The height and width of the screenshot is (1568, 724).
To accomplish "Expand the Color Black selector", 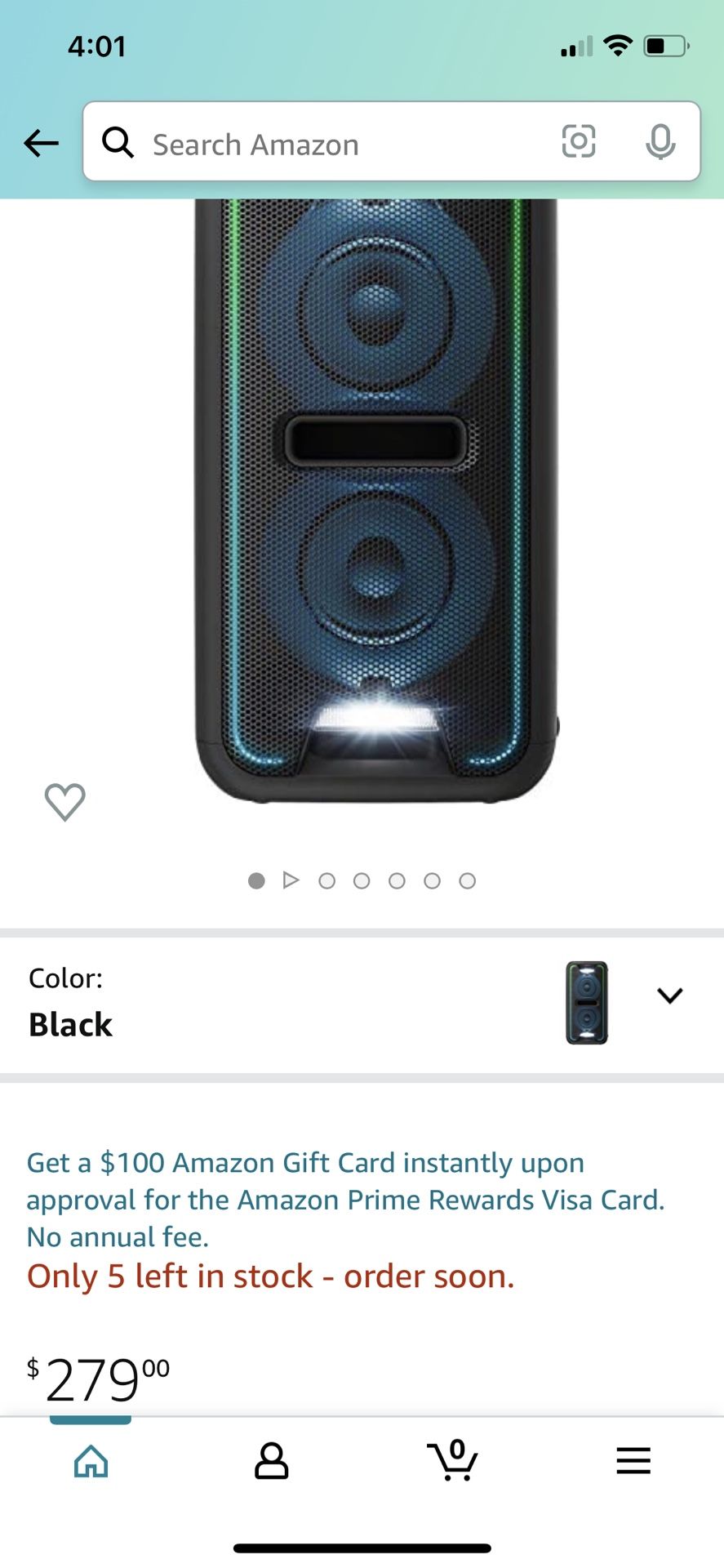I will pyautogui.click(x=362, y=1003).
